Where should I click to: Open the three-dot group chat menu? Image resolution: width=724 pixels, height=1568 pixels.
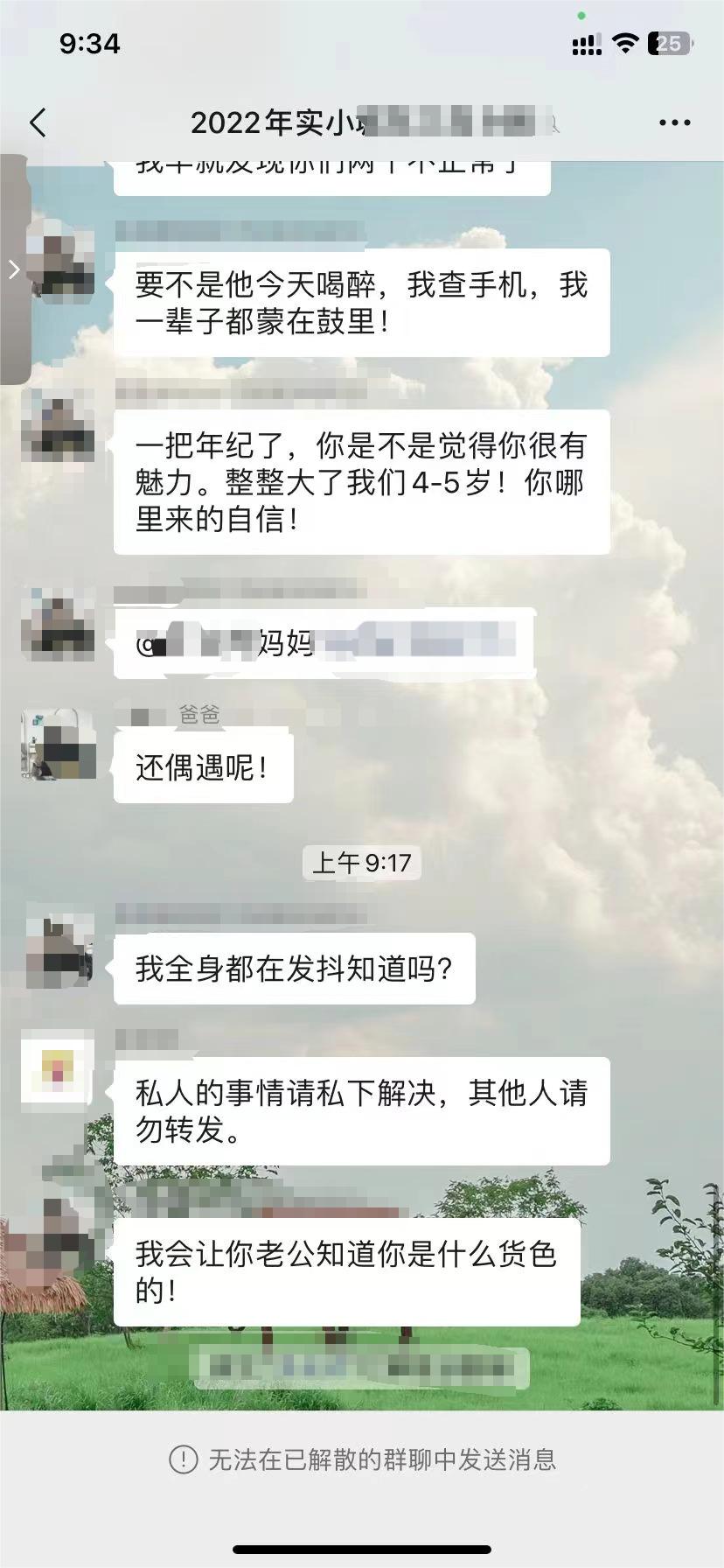pyautogui.click(x=674, y=122)
